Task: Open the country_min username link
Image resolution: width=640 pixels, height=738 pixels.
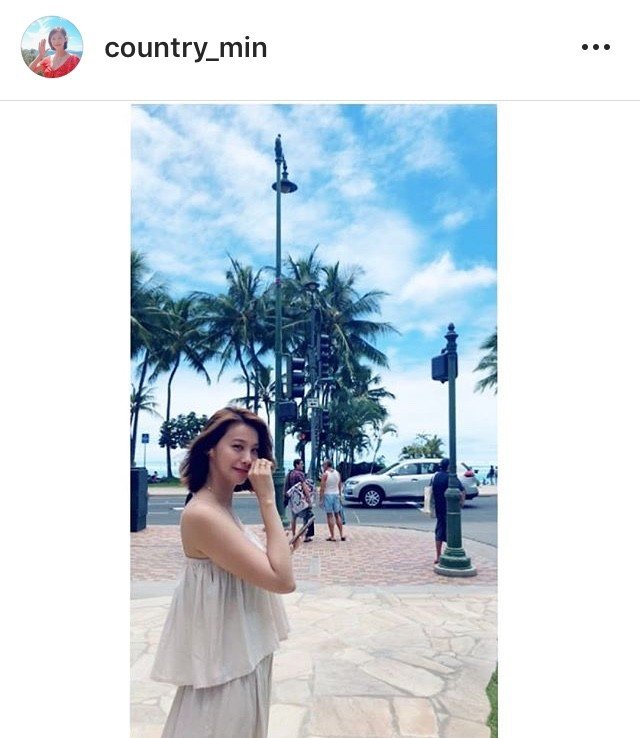Action: [x=186, y=47]
